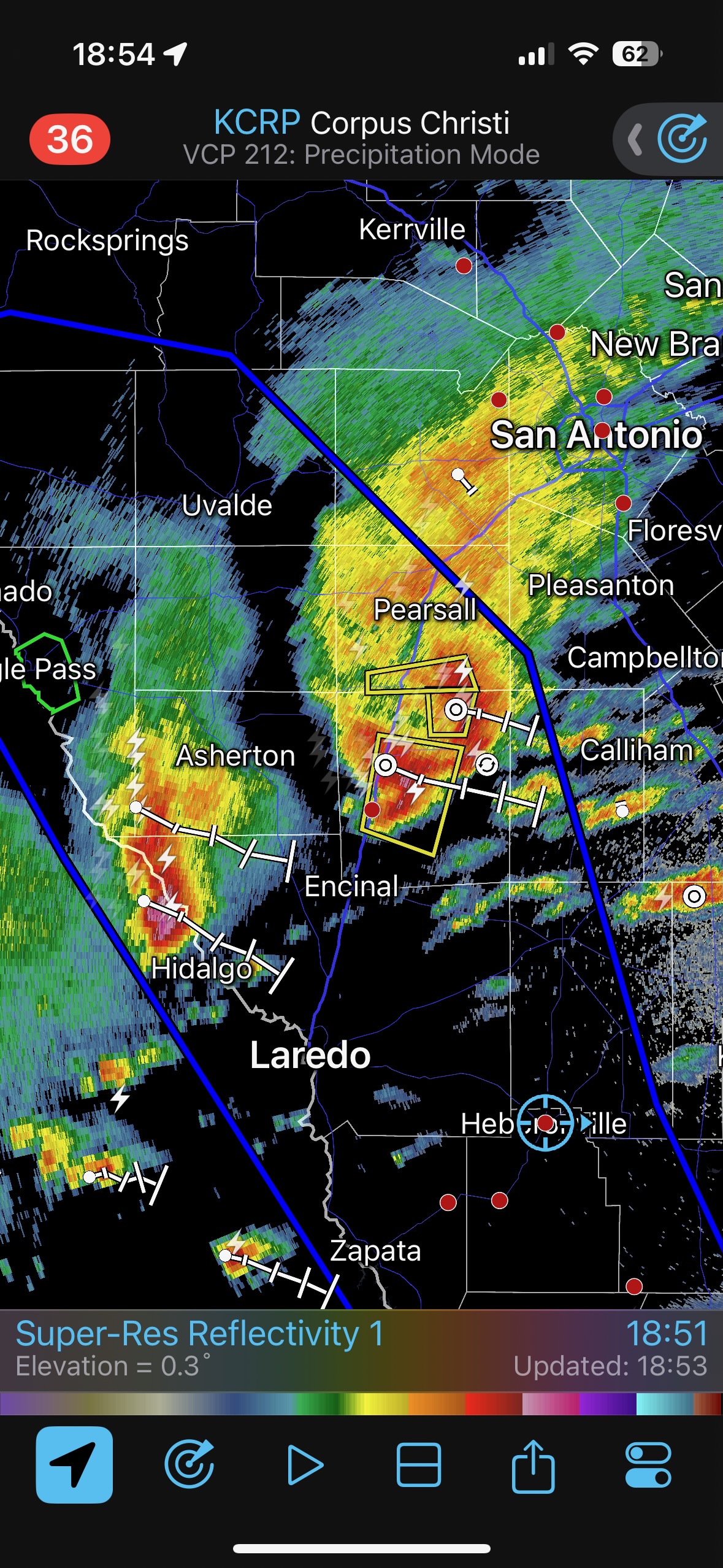
Task: Tap the KCRP Corpus Christi radar title
Action: tap(361, 123)
